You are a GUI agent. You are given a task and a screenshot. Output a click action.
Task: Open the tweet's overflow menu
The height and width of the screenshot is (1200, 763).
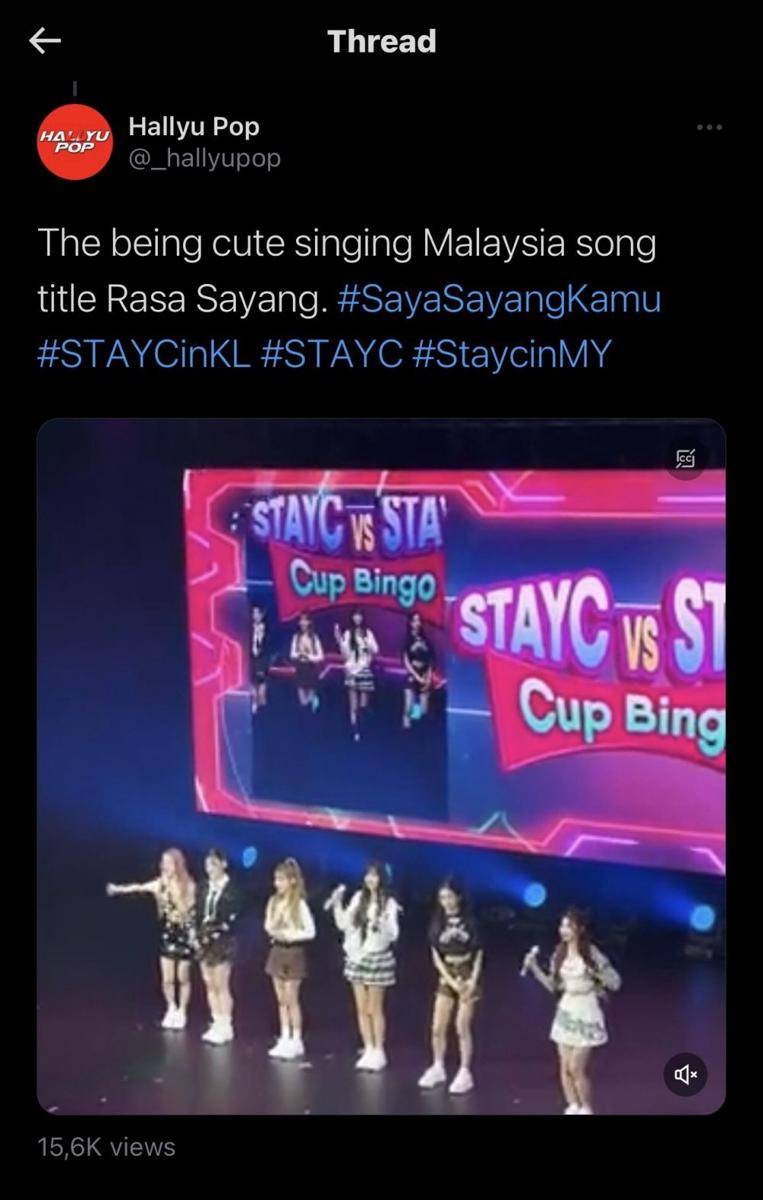(708, 128)
